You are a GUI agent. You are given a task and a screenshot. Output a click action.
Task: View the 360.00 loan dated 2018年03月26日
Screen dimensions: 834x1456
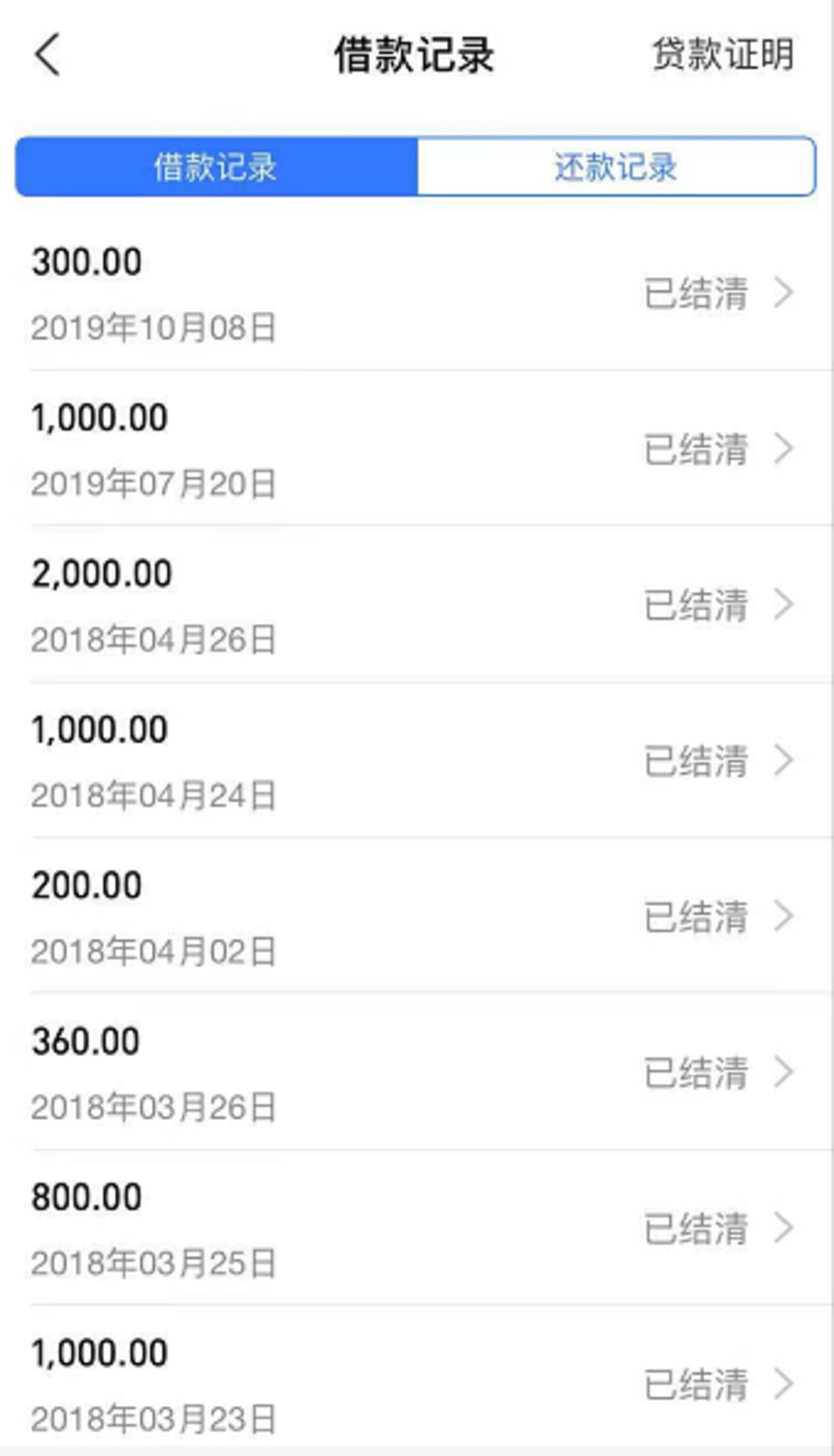417,1073
